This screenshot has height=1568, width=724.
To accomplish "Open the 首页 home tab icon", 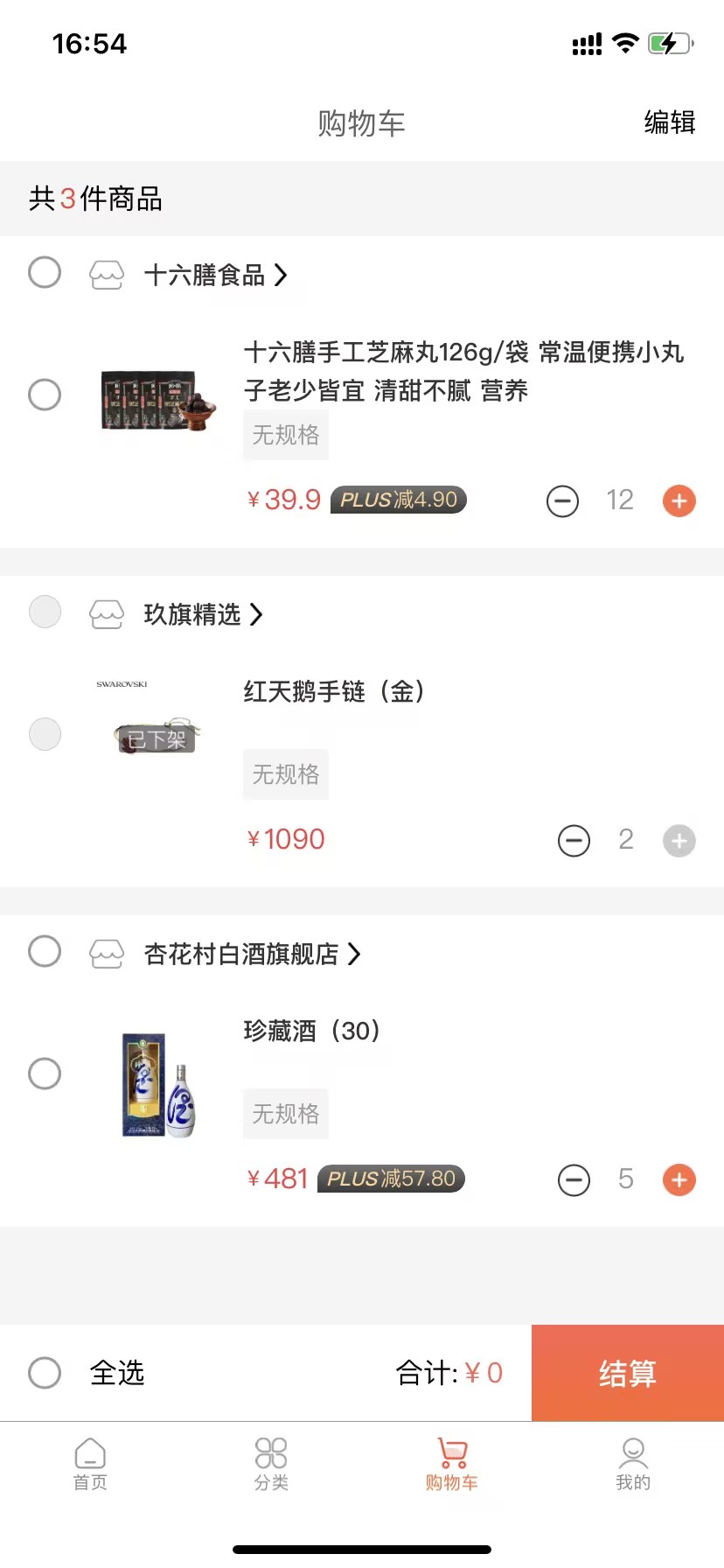I will [90, 1451].
